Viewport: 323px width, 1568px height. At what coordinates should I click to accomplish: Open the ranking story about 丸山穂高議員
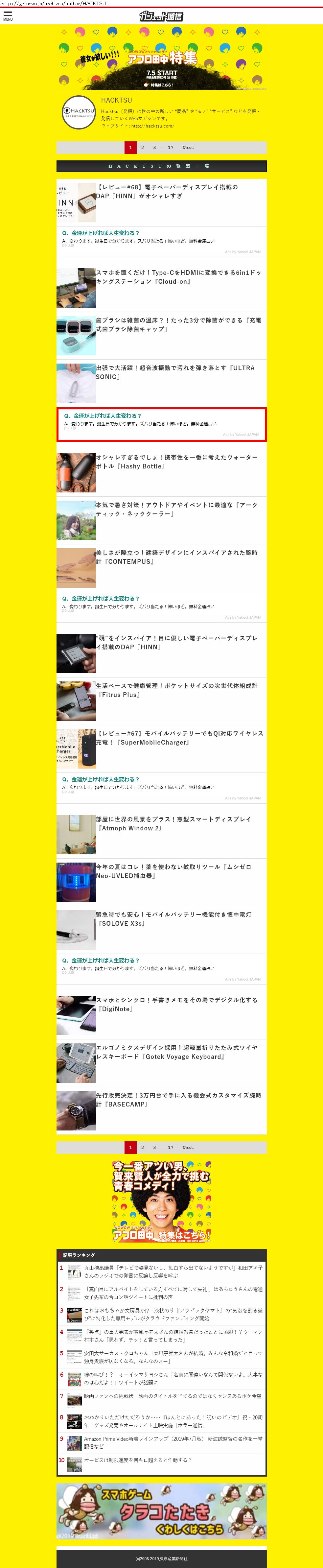[x=173, y=1271]
